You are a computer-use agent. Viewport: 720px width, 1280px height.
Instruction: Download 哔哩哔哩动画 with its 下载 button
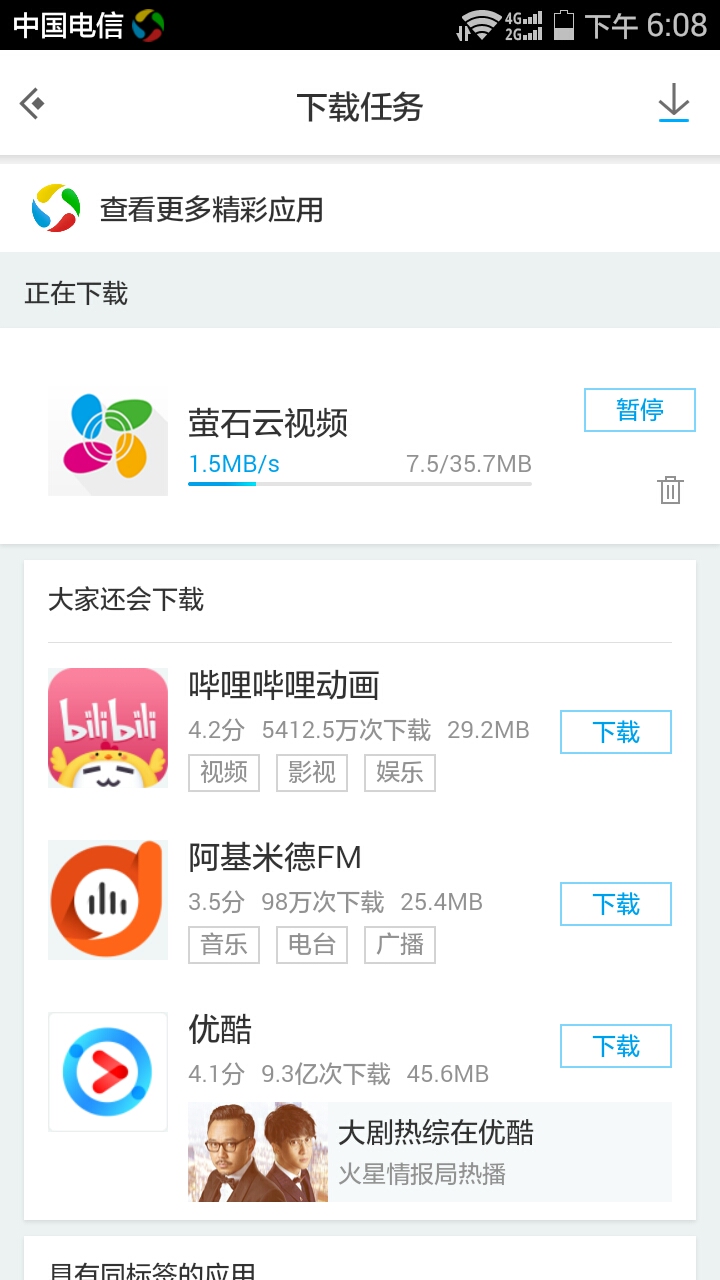[615, 731]
